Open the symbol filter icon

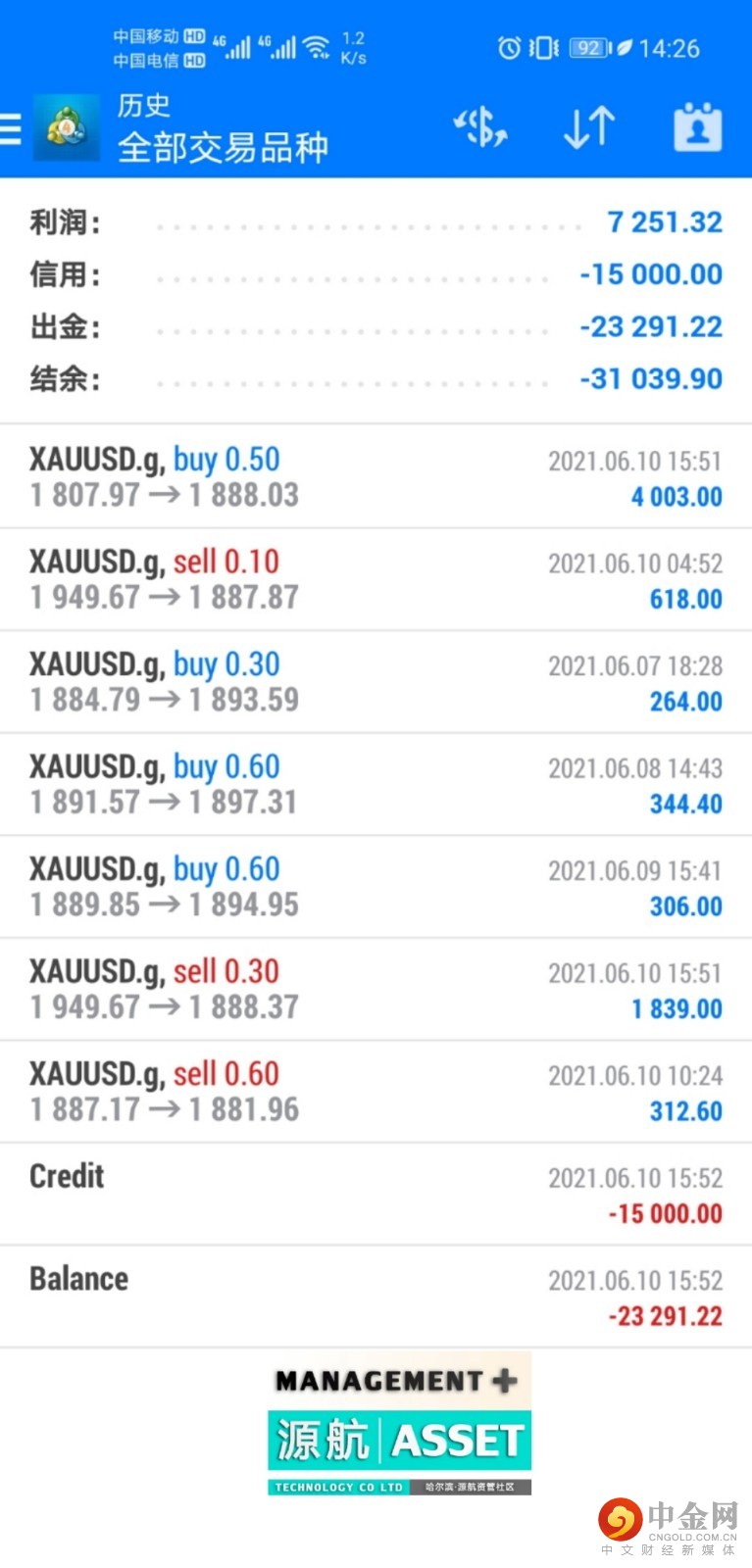480,127
